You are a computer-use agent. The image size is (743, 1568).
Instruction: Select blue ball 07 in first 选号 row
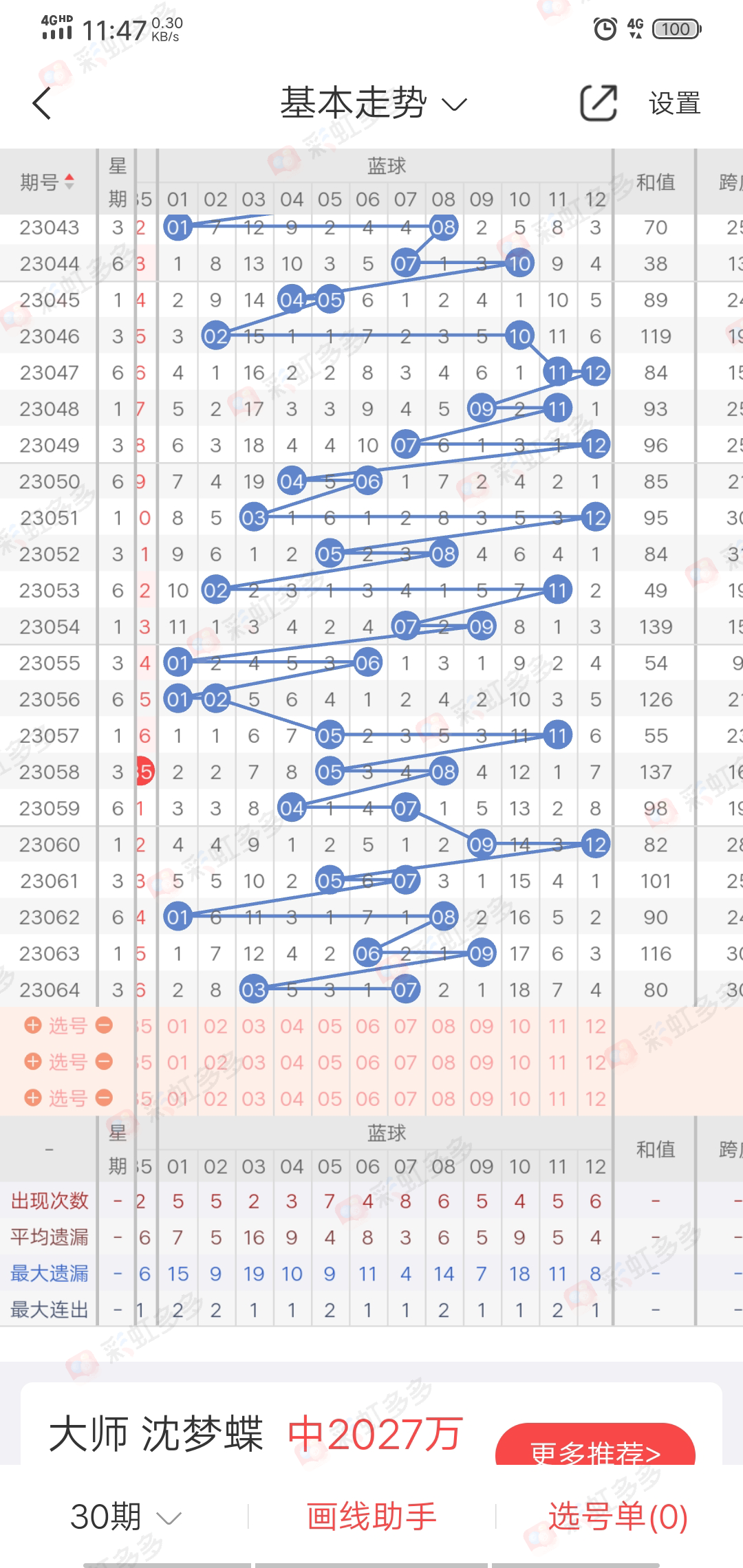point(405,1026)
